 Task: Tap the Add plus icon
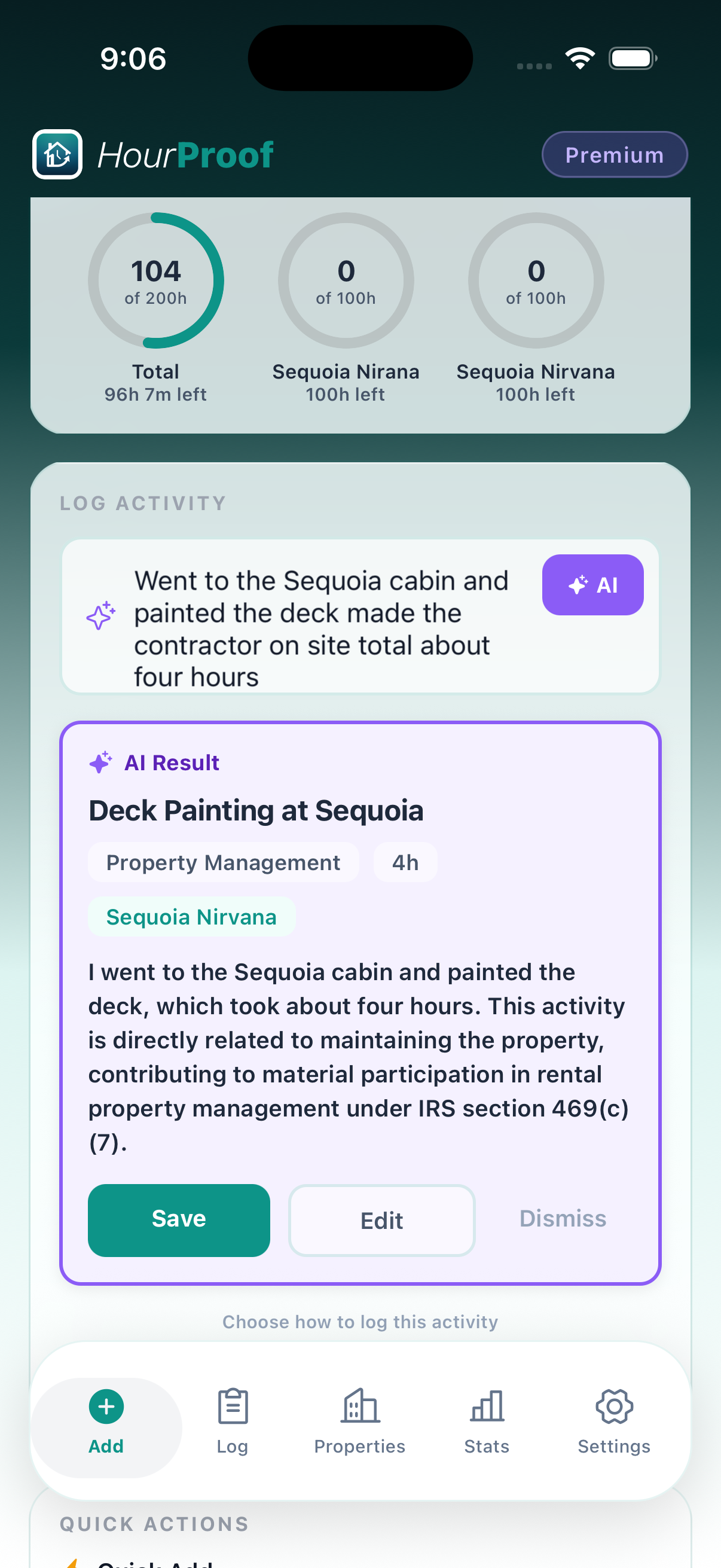[106, 1407]
